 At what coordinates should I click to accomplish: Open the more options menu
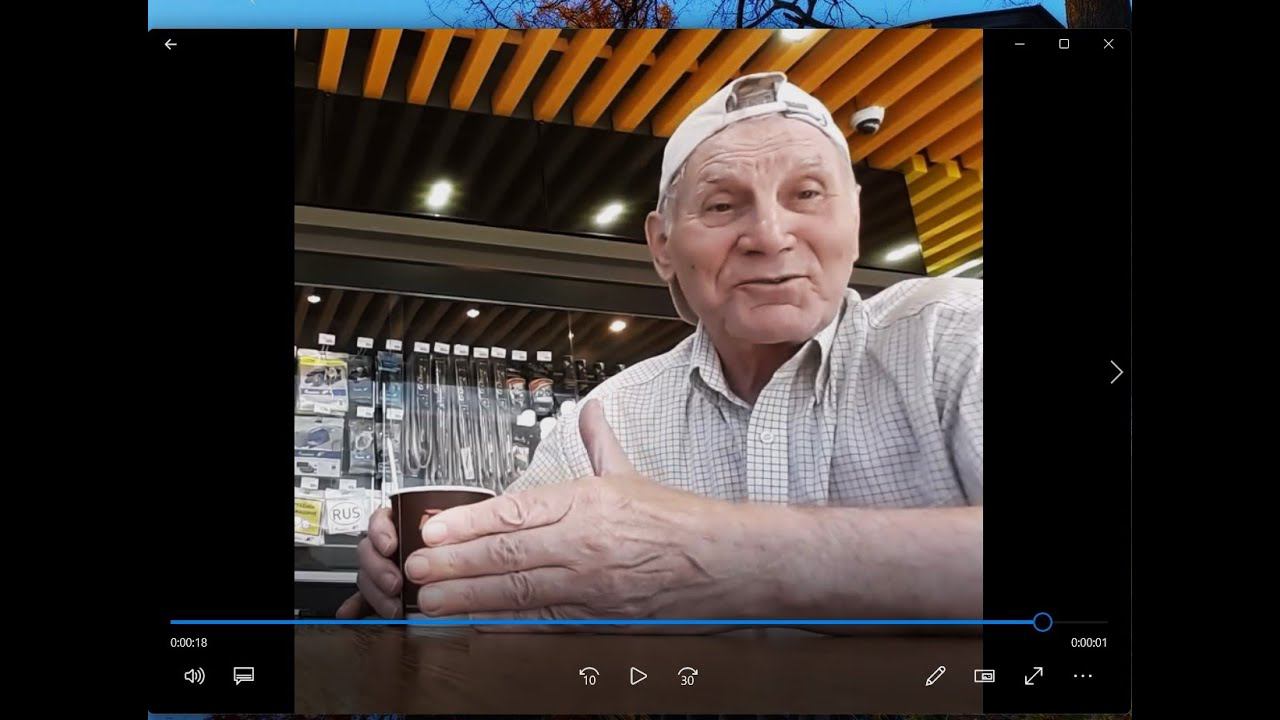pos(1082,676)
